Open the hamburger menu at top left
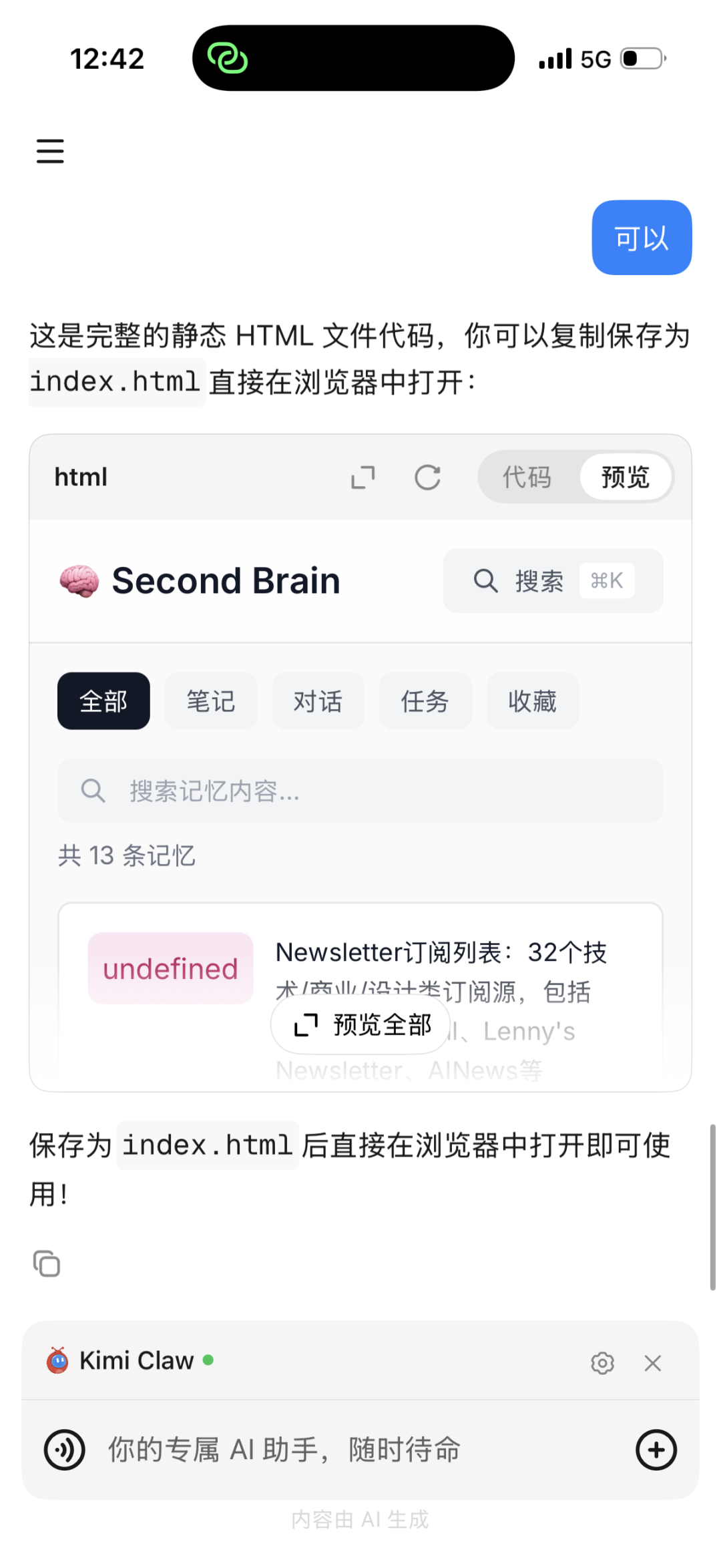Image resolution: width=721 pixels, height=1568 pixels. [x=49, y=152]
